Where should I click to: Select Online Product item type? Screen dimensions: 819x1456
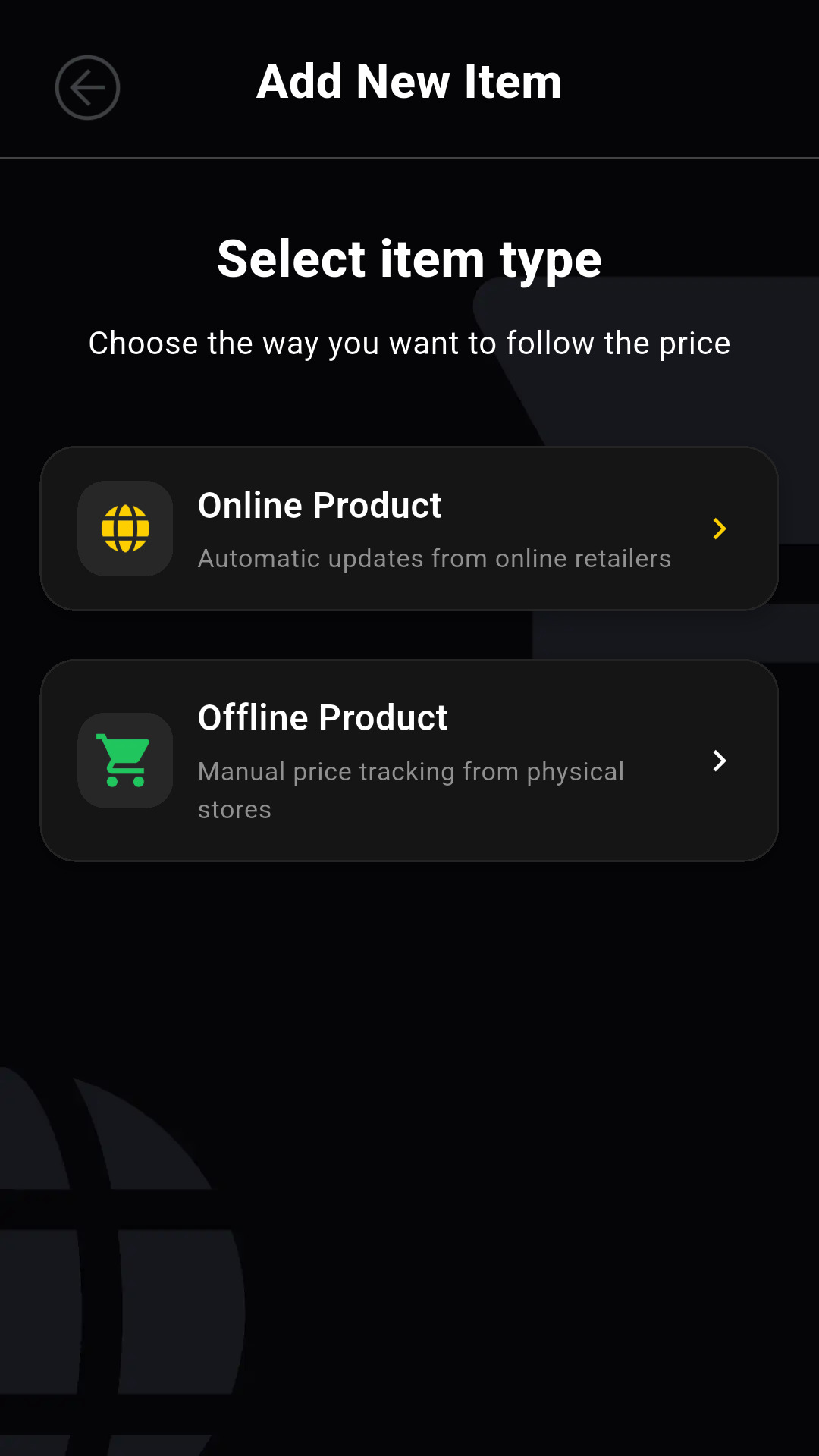(409, 527)
